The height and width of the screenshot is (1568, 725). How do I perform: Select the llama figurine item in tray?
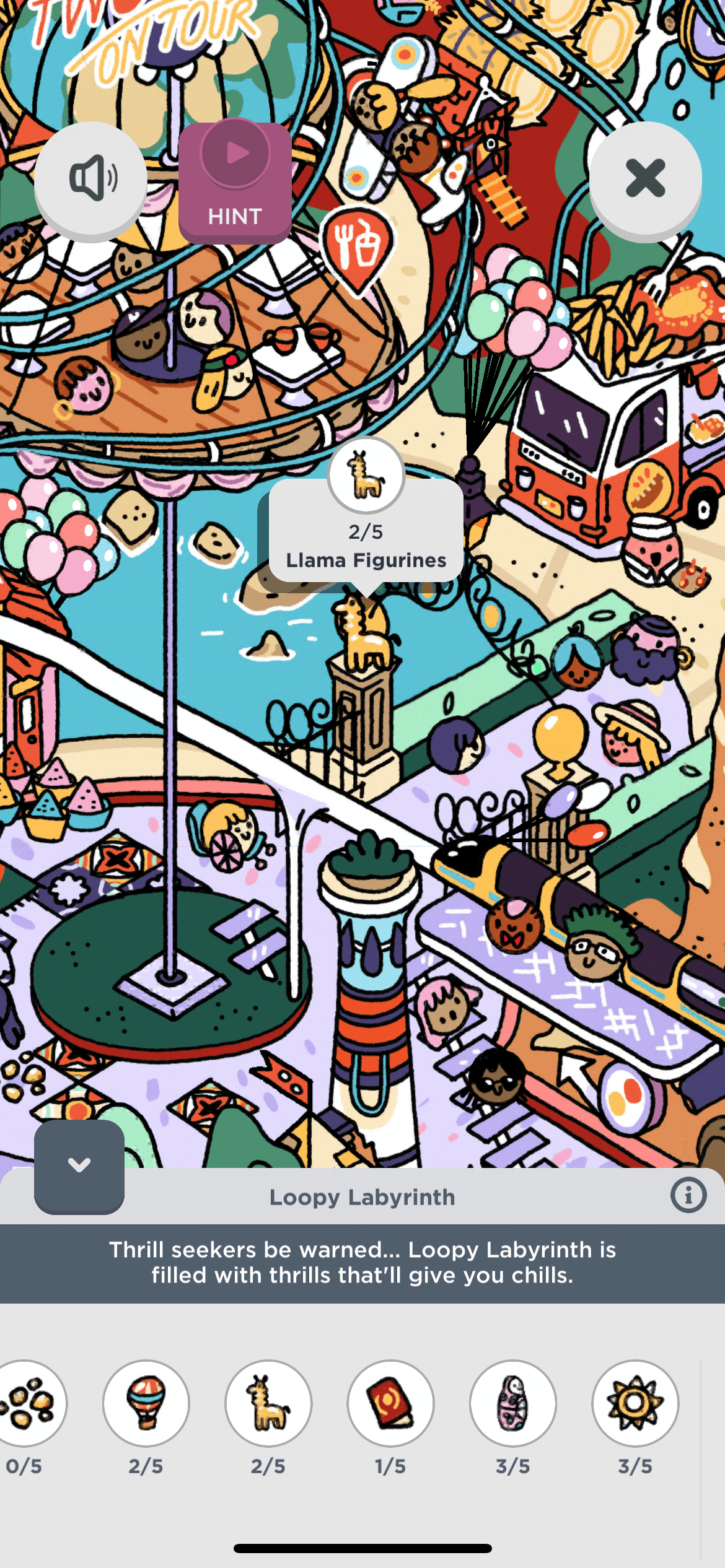pyautogui.click(x=268, y=1403)
